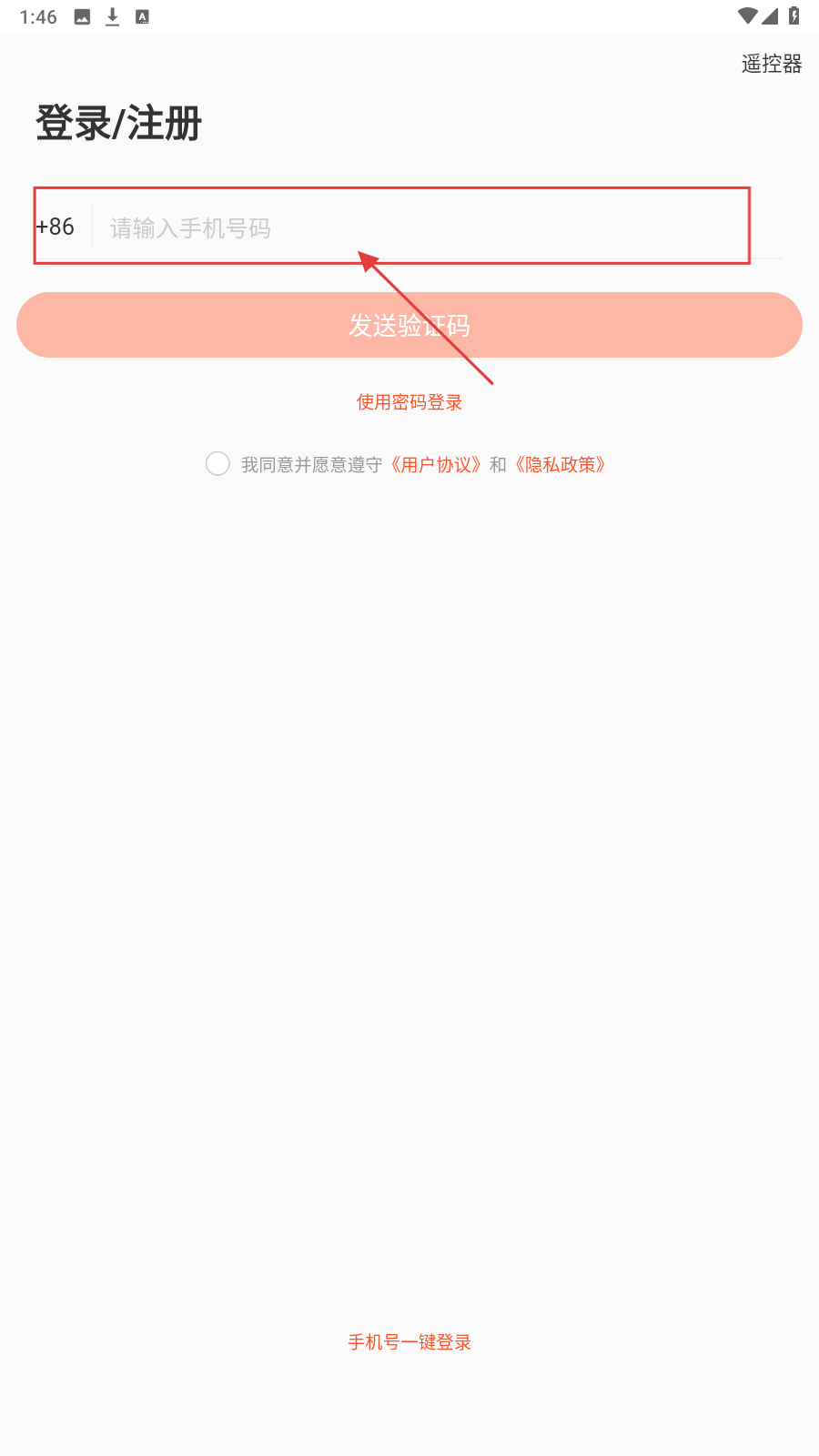This screenshot has height=1456, width=819.
Task: Choose 手机号一键登录 one-tap login
Action: point(409,1342)
